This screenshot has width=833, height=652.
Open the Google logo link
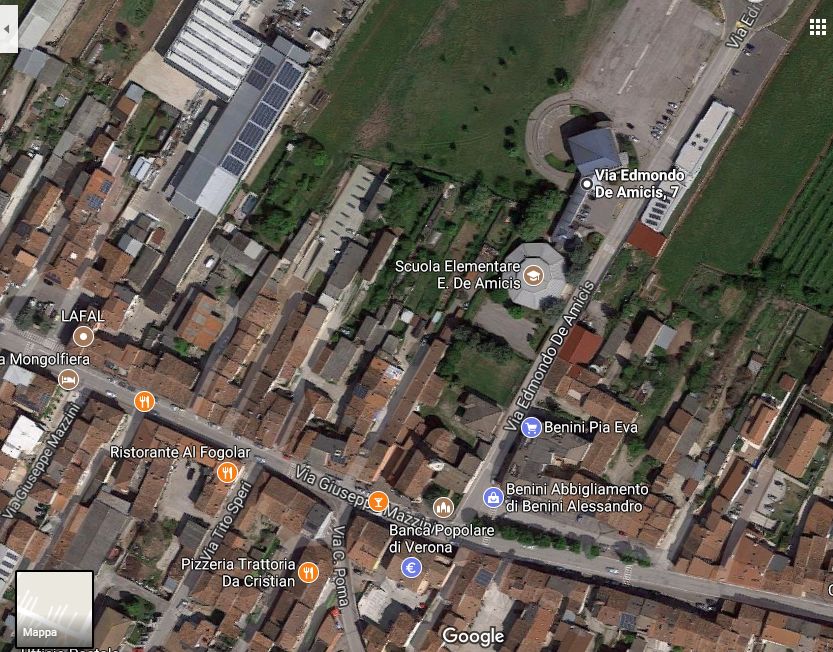pos(472,636)
